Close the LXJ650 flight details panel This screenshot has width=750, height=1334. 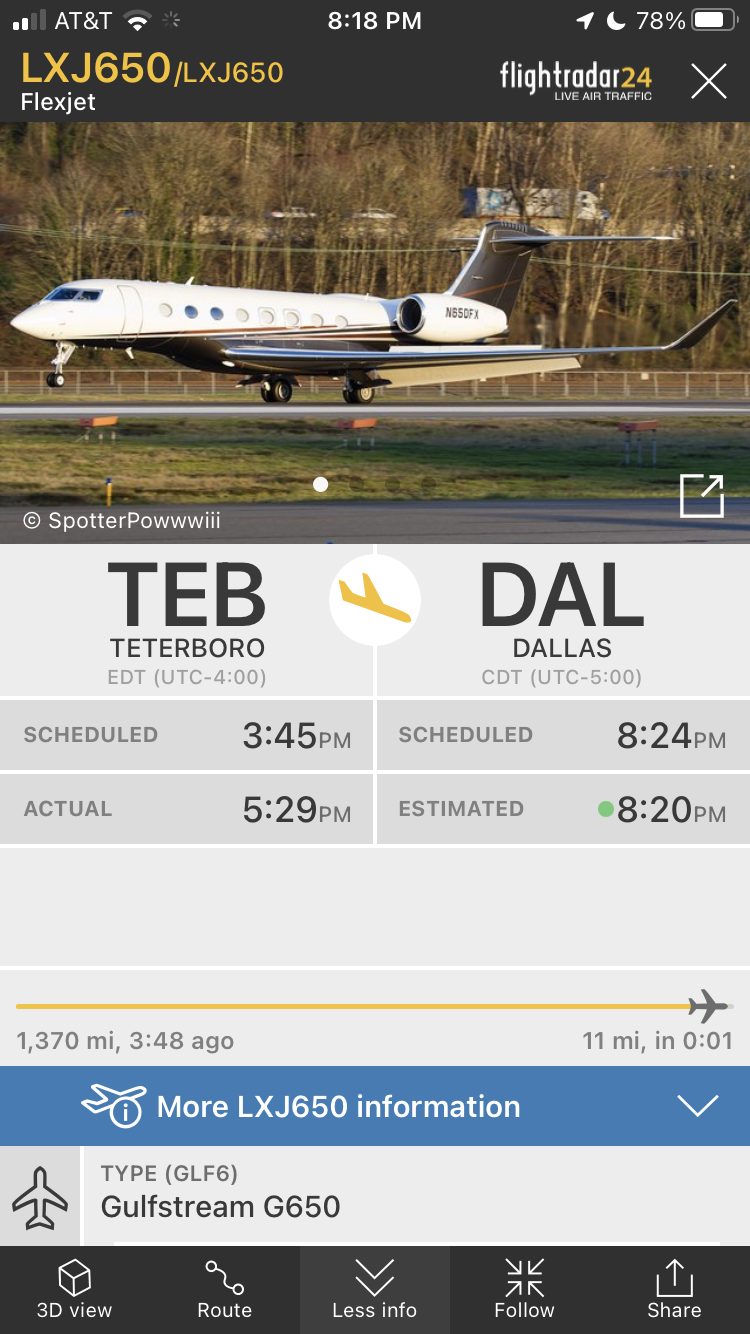tap(708, 81)
